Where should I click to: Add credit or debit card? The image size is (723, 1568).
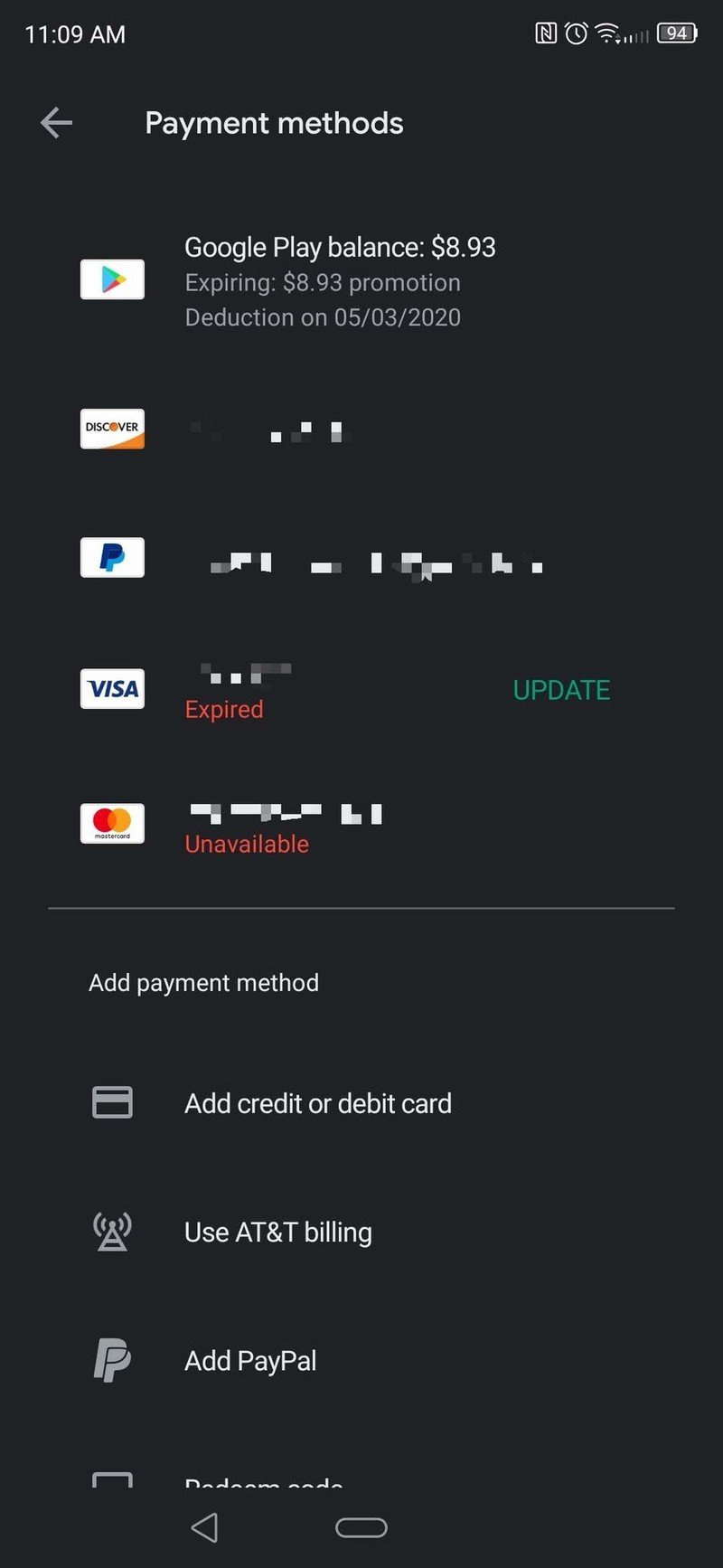coord(317,1103)
